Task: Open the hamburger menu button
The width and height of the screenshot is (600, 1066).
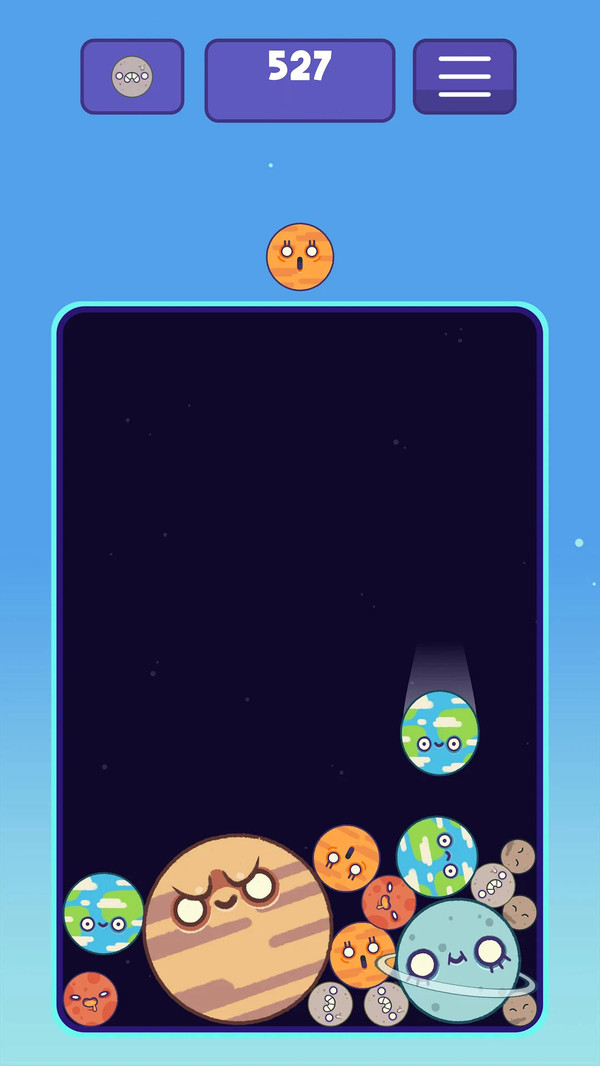Action: coord(464,76)
